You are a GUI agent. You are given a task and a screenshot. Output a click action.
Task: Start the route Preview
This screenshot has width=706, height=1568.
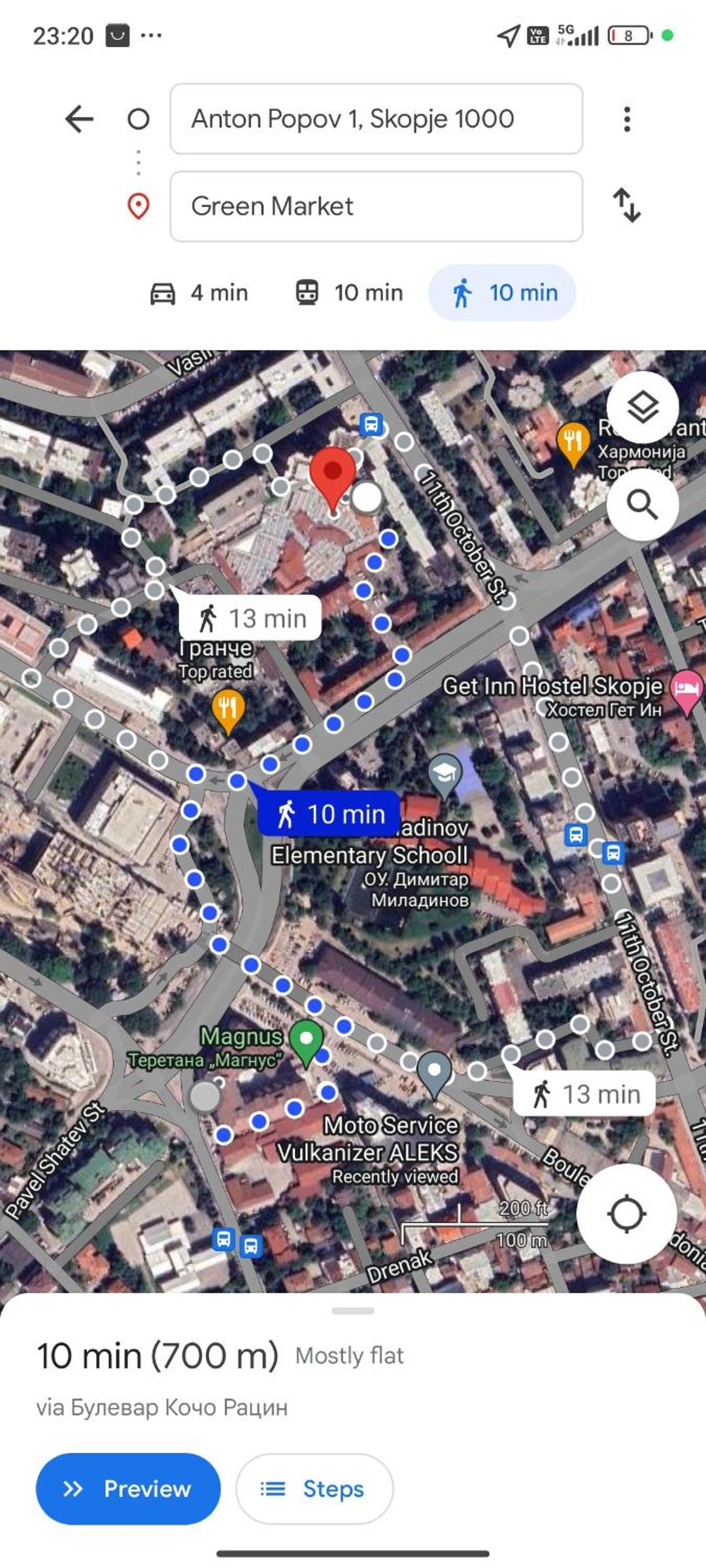(128, 1488)
